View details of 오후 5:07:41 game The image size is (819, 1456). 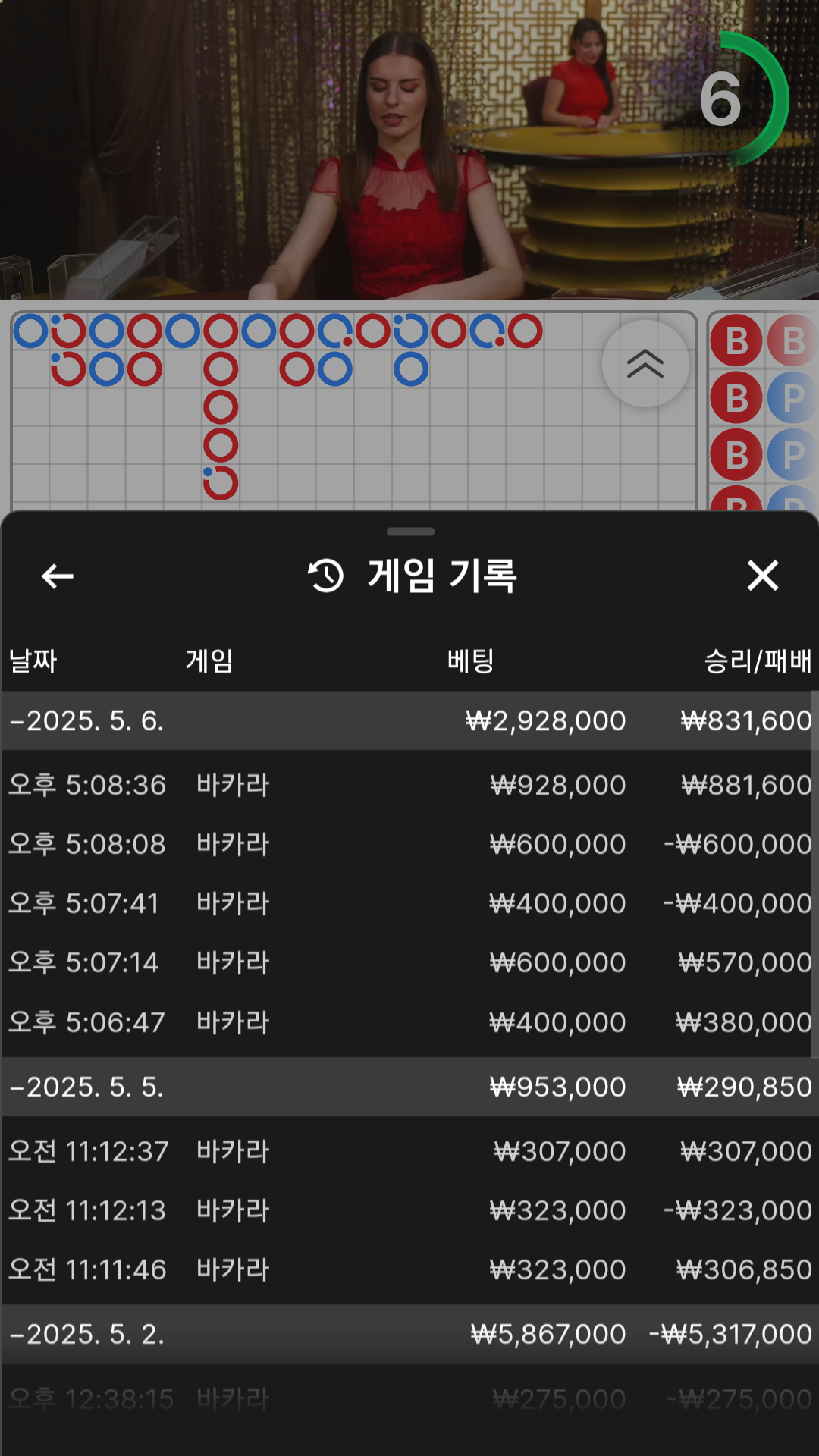409,903
